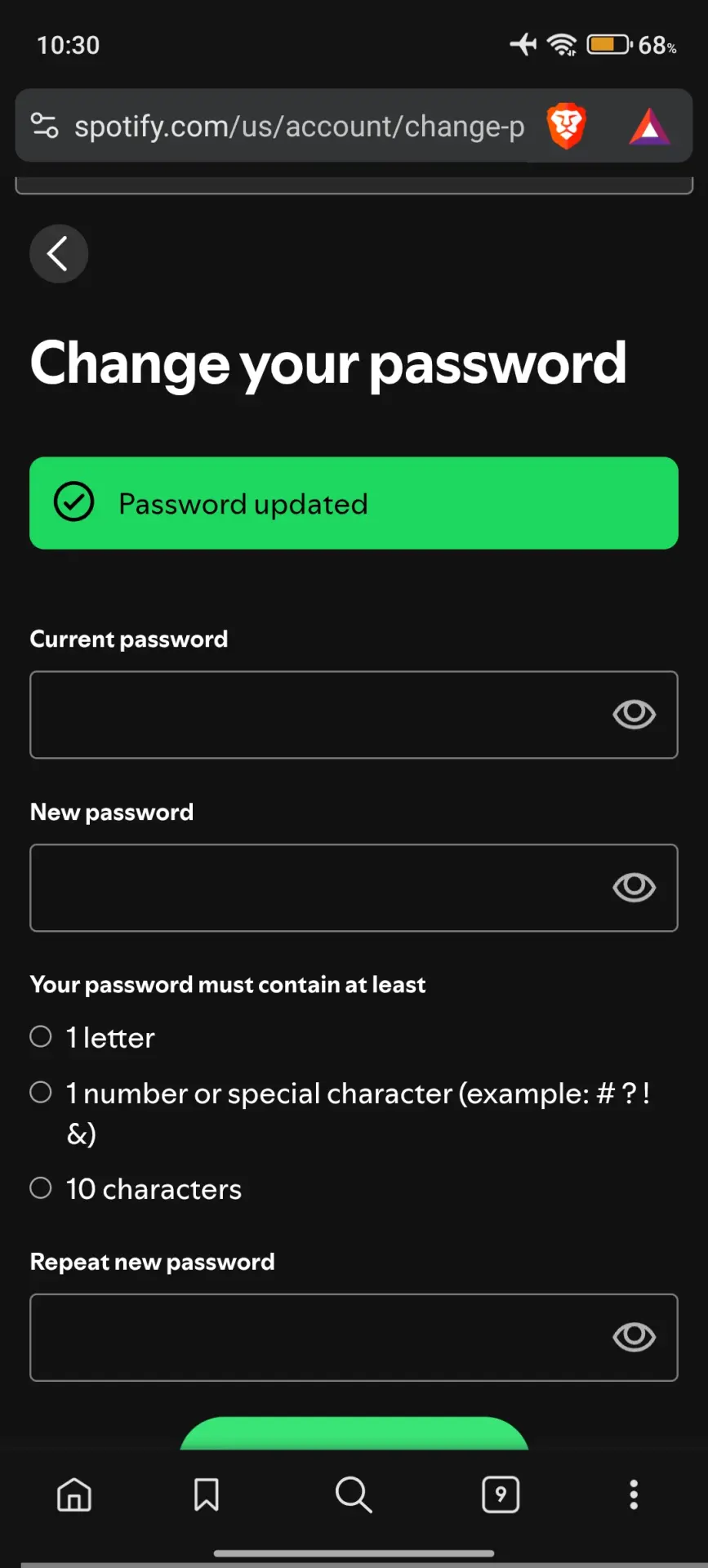Open browser search from bottom toolbar
Screen dimensions: 708x1568
(354, 1494)
